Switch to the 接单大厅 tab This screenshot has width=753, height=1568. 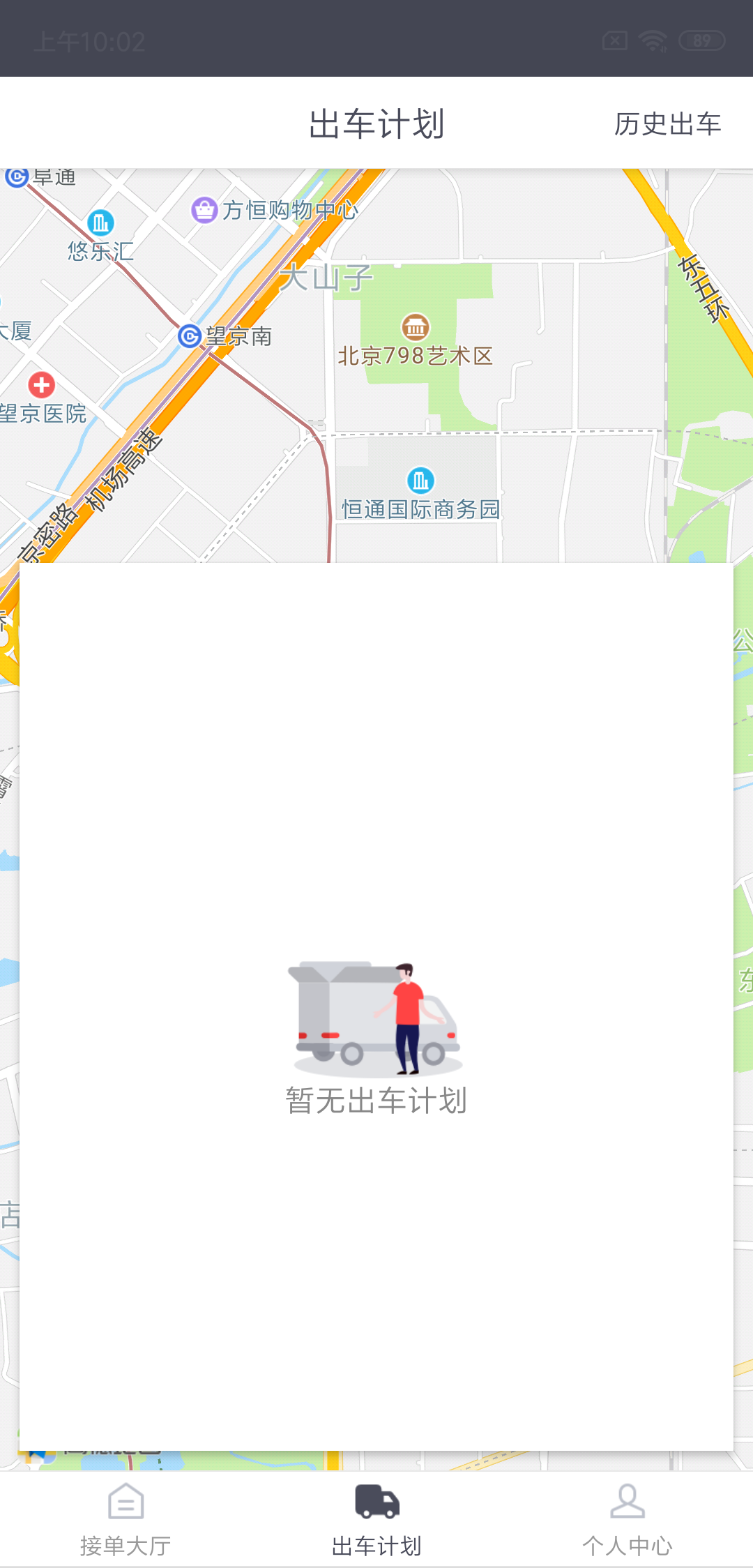pyautogui.click(x=125, y=1521)
